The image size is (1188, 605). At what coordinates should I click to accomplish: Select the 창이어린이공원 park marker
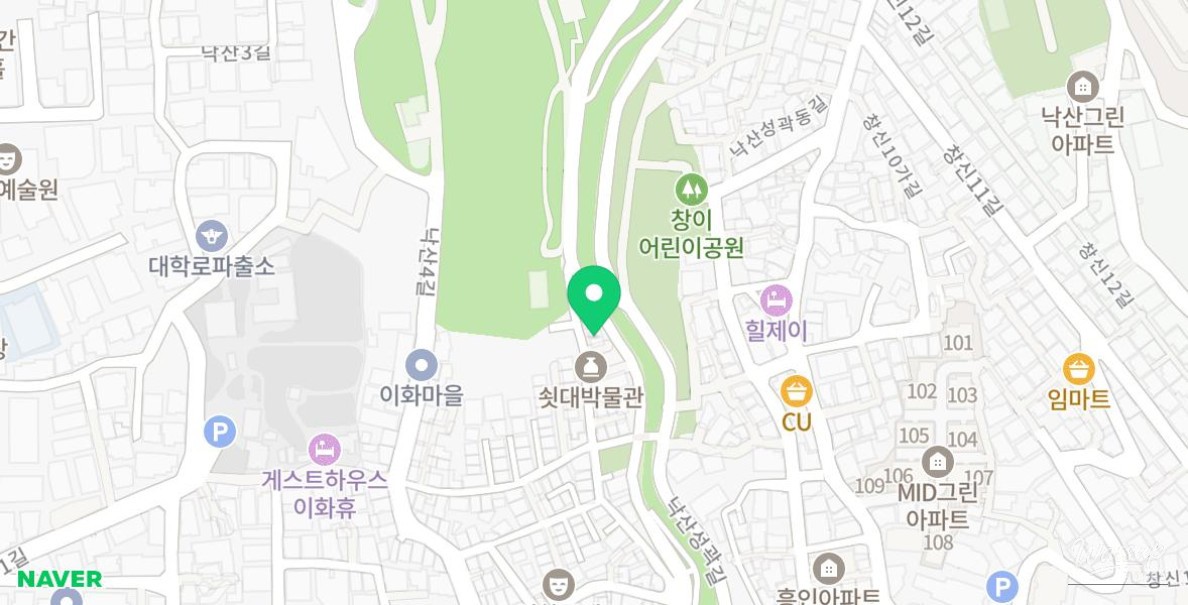691,189
